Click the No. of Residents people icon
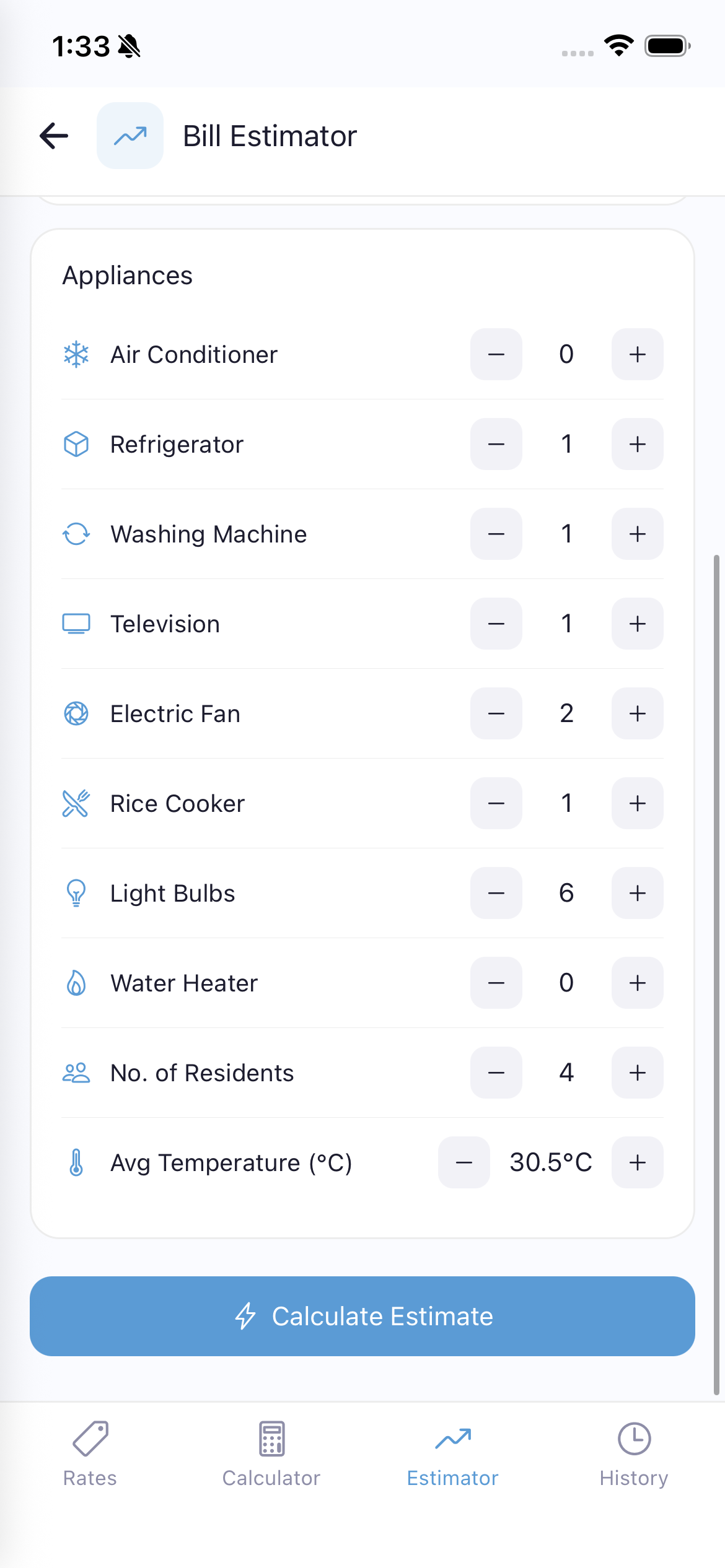The image size is (725, 1568). click(x=76, y=1073)
